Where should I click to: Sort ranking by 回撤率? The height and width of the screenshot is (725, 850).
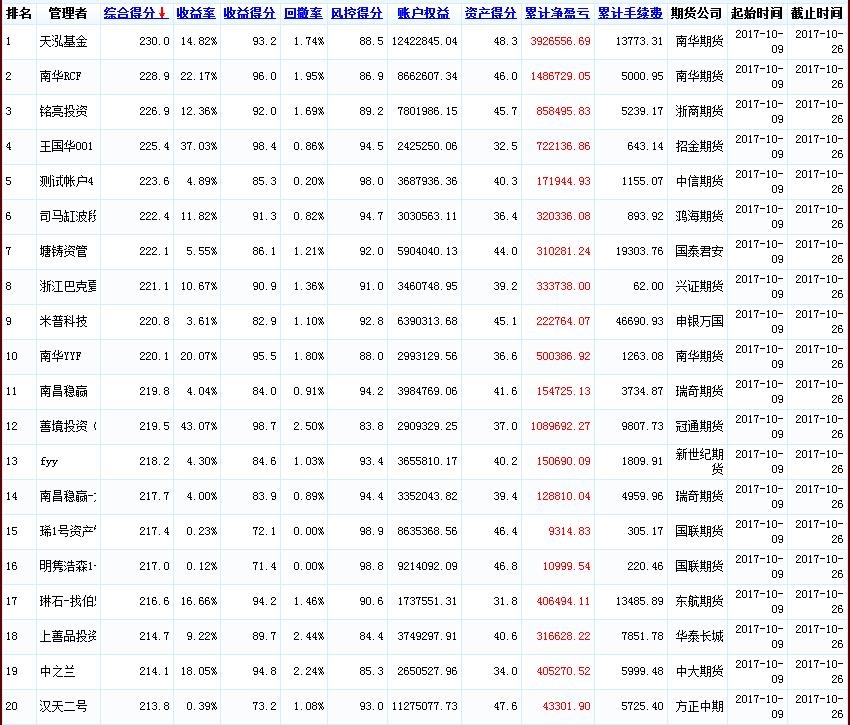(x=303, y=13)
